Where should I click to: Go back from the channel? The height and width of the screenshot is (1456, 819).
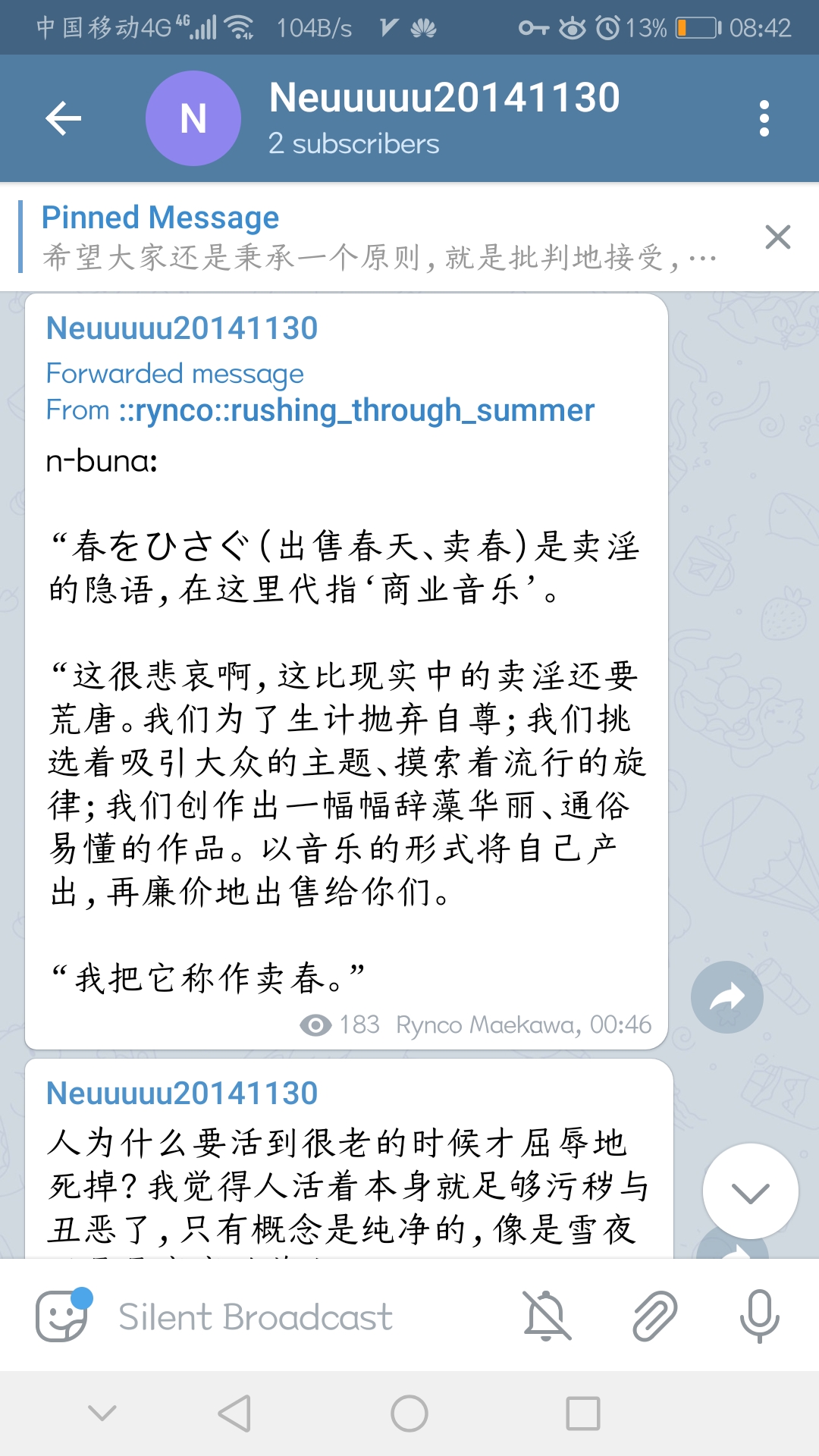[64, 118]
